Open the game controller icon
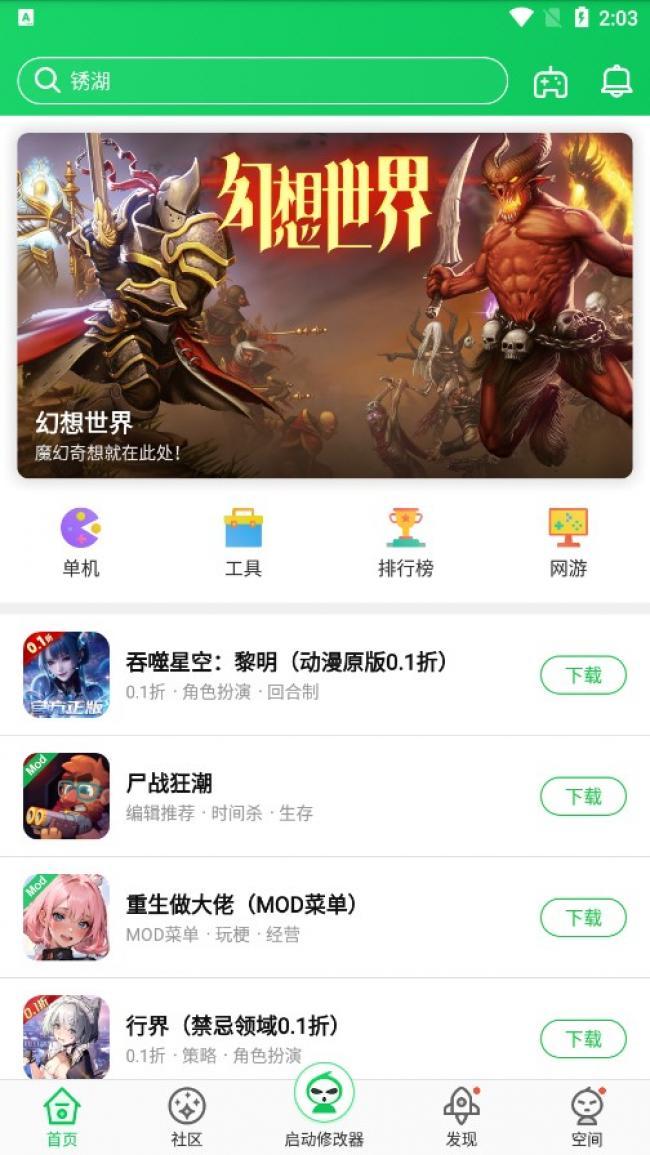This screenshot has width=650, height=1155. coord(550,82)
